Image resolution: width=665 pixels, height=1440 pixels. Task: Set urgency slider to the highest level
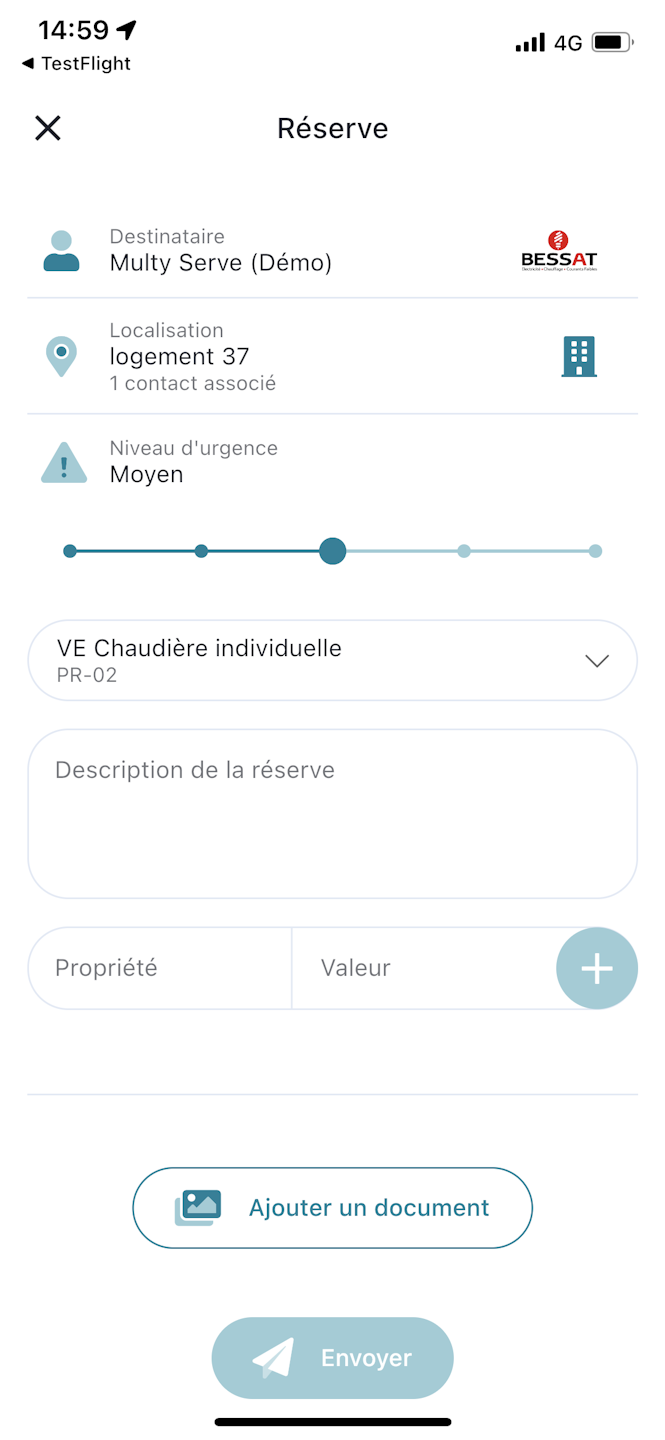point(595,551)
